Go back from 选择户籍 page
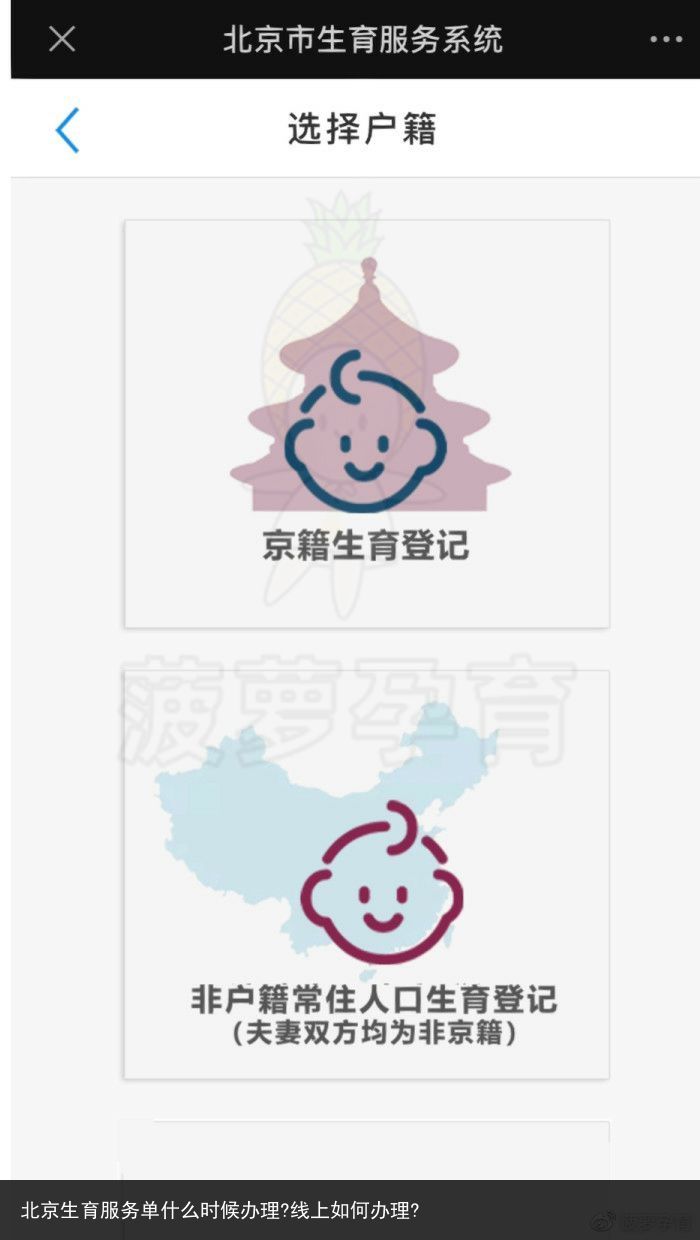The width and height of the screenshot is (700, 1240). (67, 130)
